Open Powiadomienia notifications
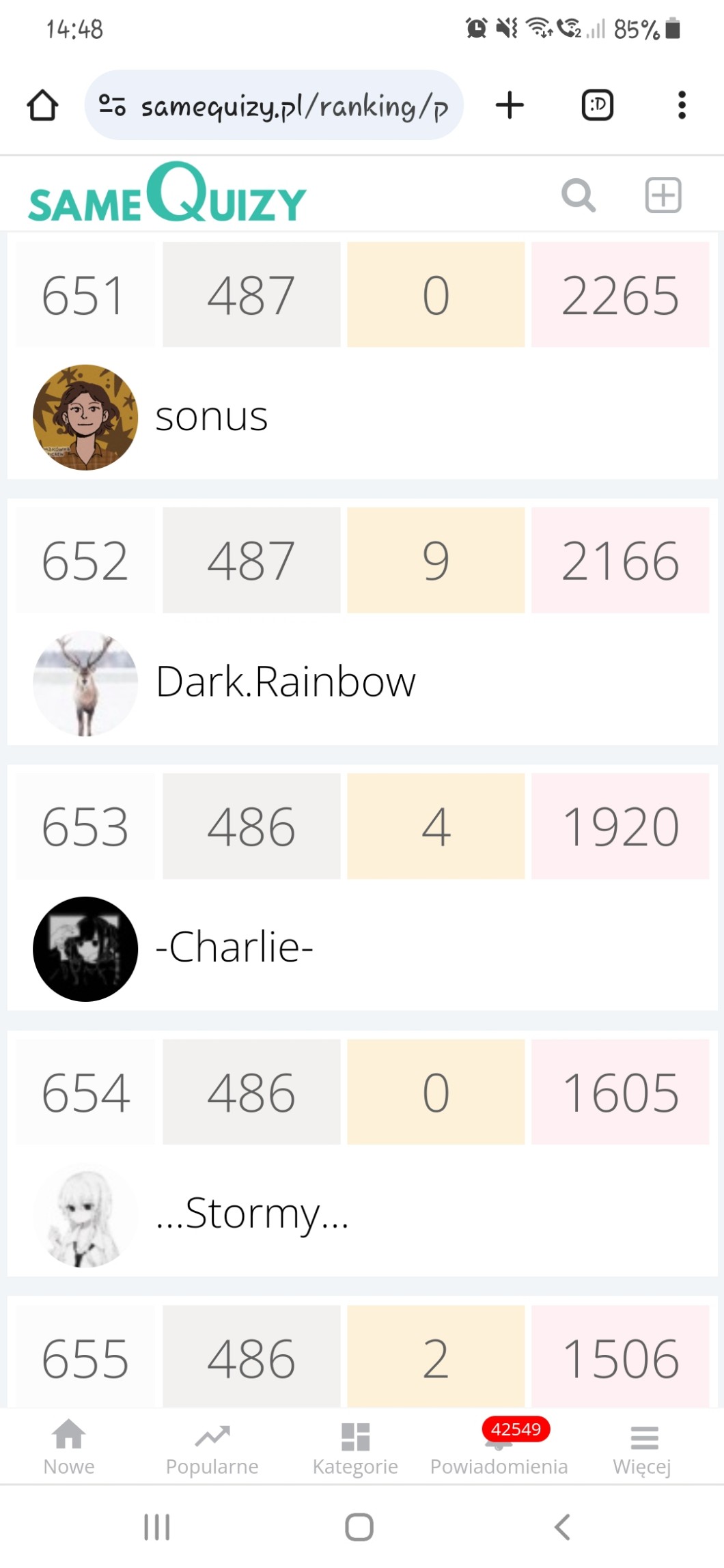Image resolution: width=724 pixels, height=1568 pixels. coord(499,1447)
